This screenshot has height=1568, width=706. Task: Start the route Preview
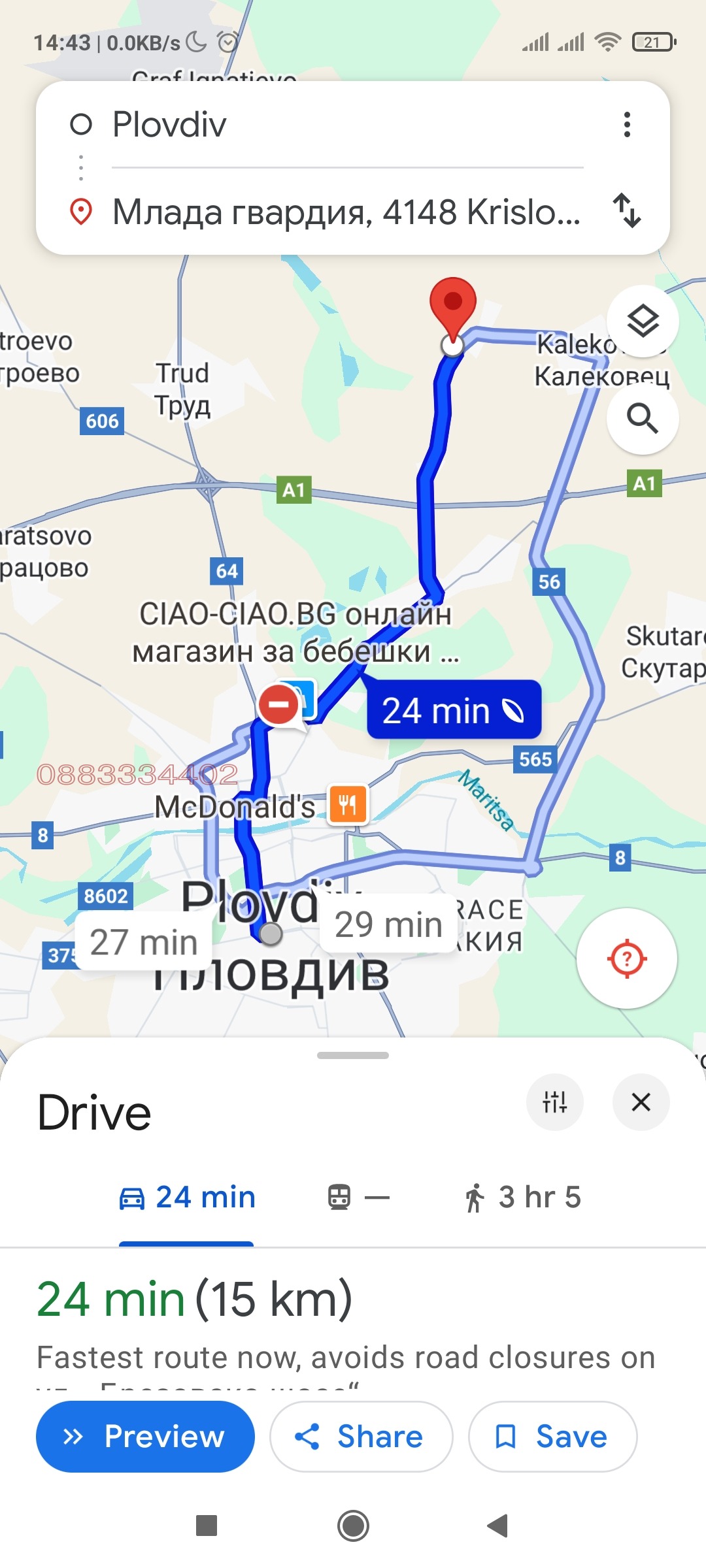point(145,1436)
